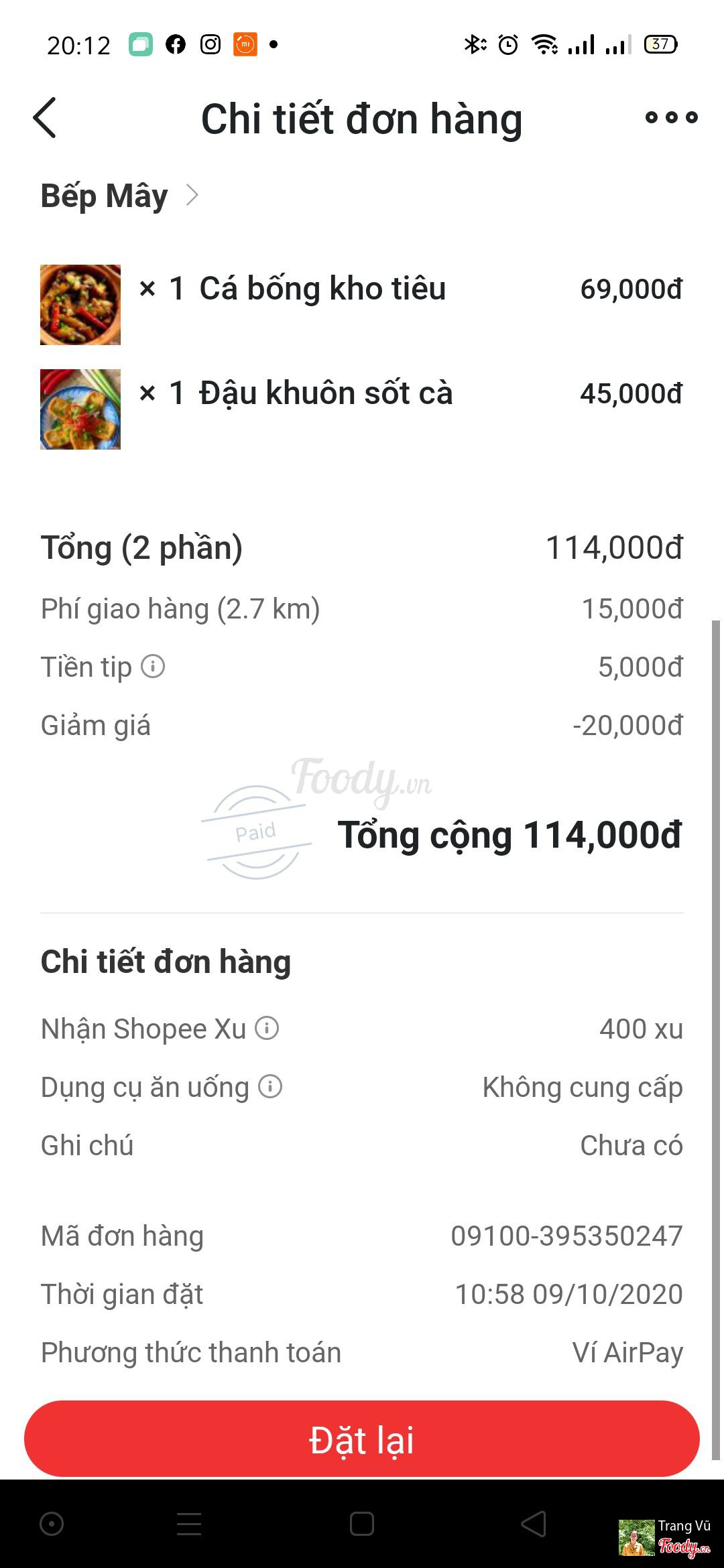Tap the system home button
This screenshot has width=724, height=1568.
coord(362,1524)
